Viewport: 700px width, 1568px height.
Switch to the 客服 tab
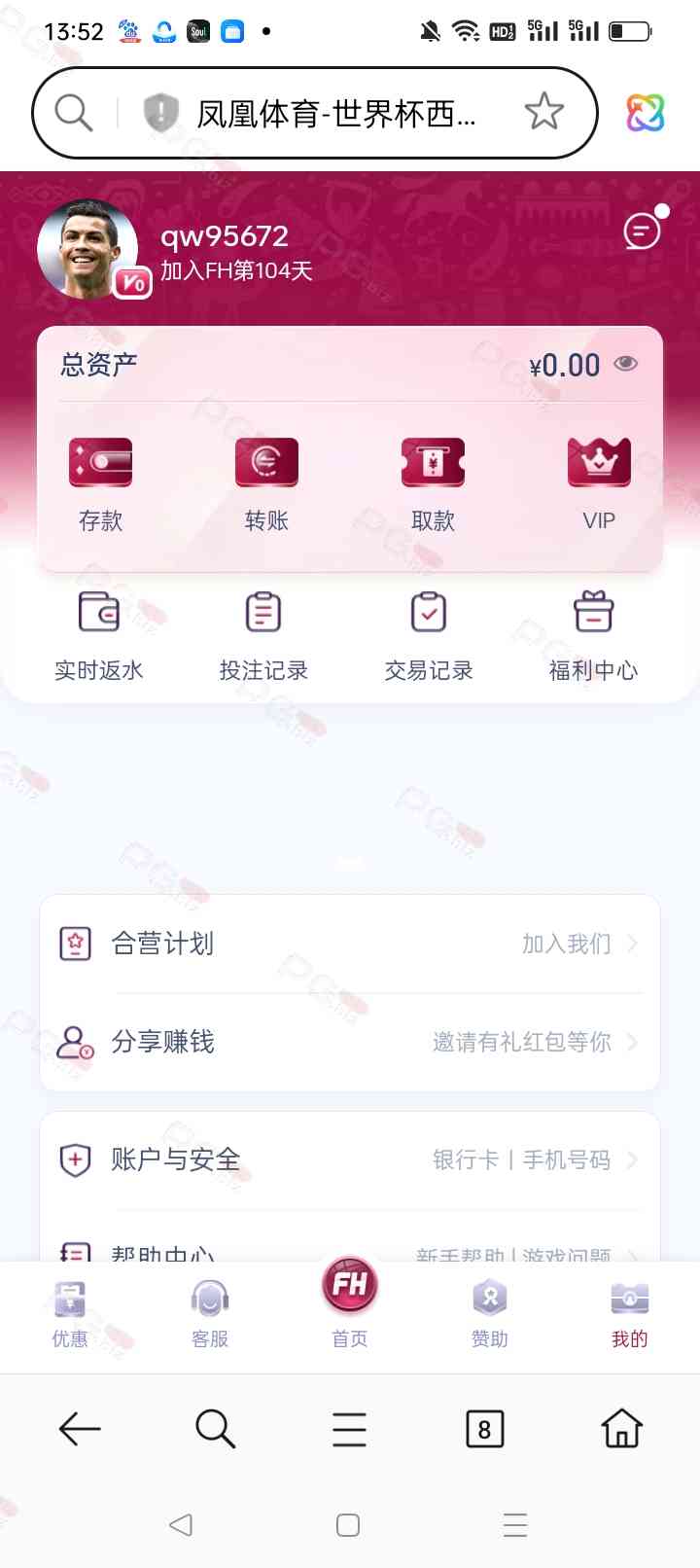pos(210,1313)
